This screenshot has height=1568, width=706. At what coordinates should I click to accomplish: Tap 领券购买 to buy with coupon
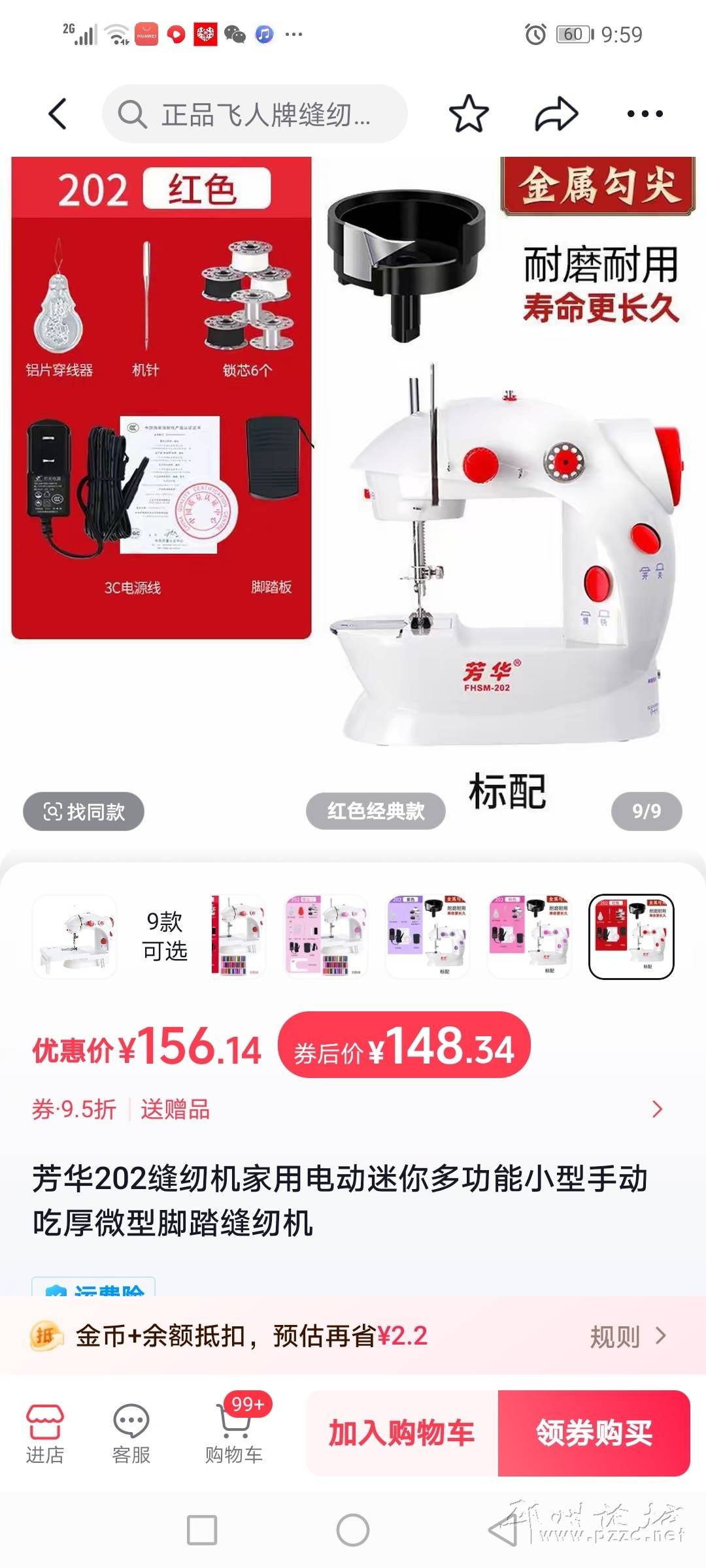pos(594,1433)
